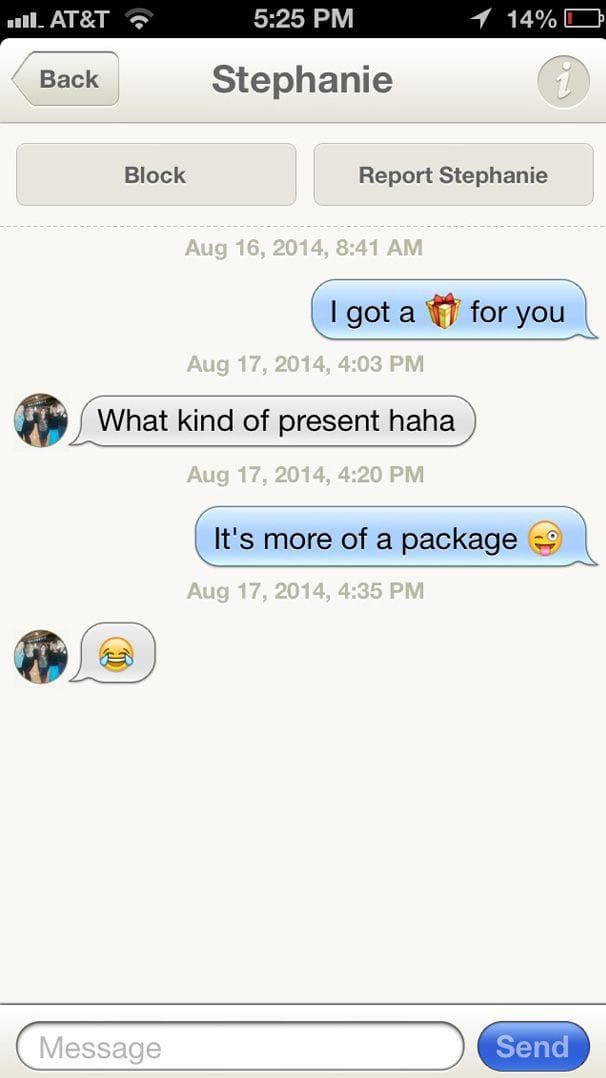The width and height of the screenshot is (606, 1078).
Task: Block this user
Action: pyautogui.click(x=155, y=175)
